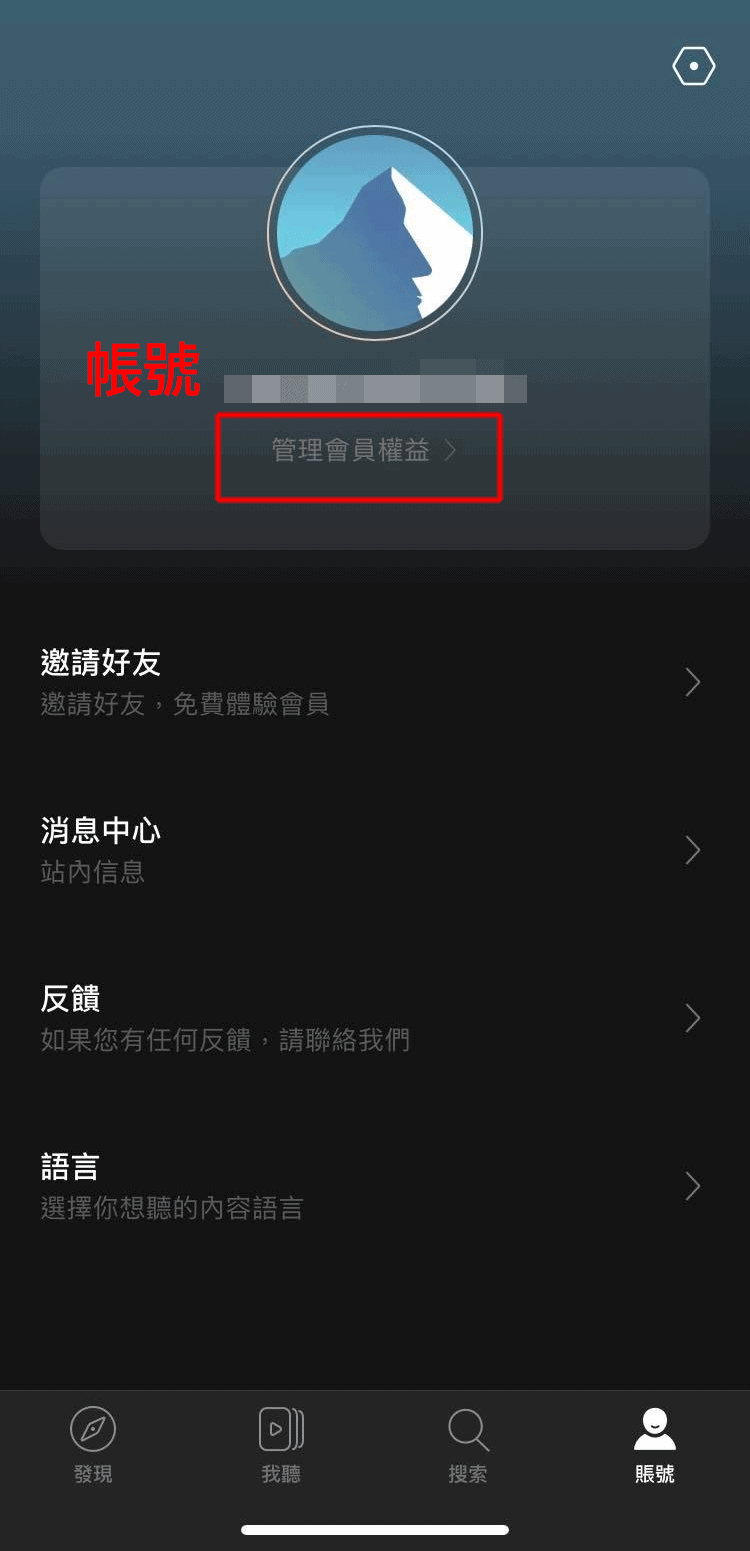Open the 反饋 feedback row
750x1551 pixels.
coord(375,1018)
